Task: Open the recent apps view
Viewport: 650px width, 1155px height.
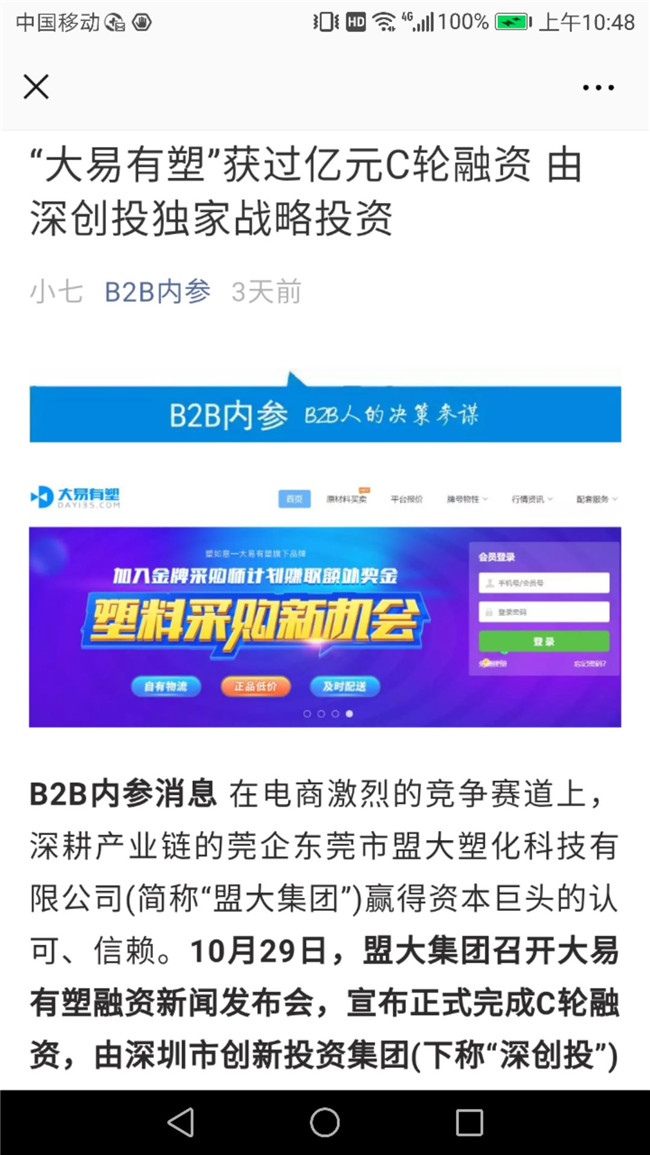Action: click(469, 1122)
